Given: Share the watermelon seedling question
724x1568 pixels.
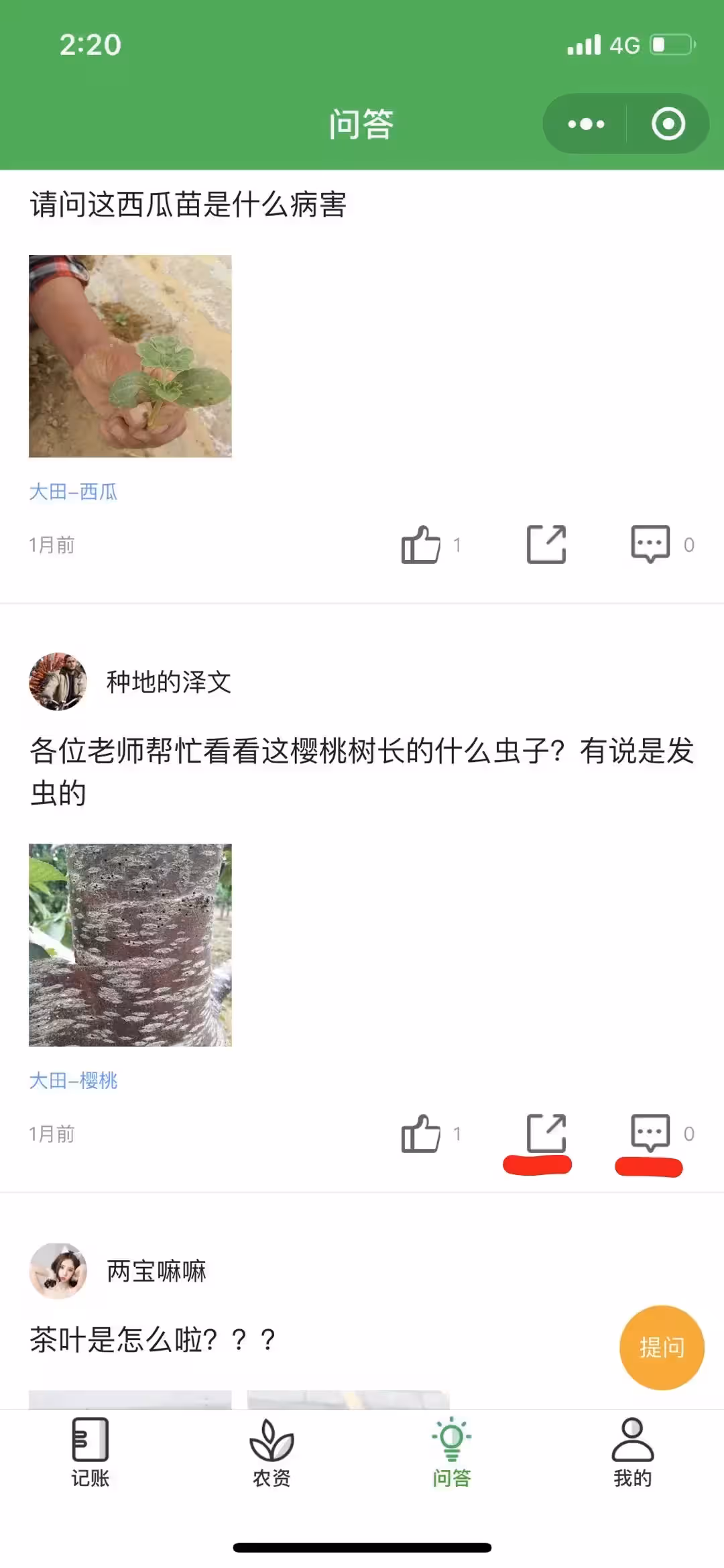Looking at the screenshot, I should [x=546, y=544].
